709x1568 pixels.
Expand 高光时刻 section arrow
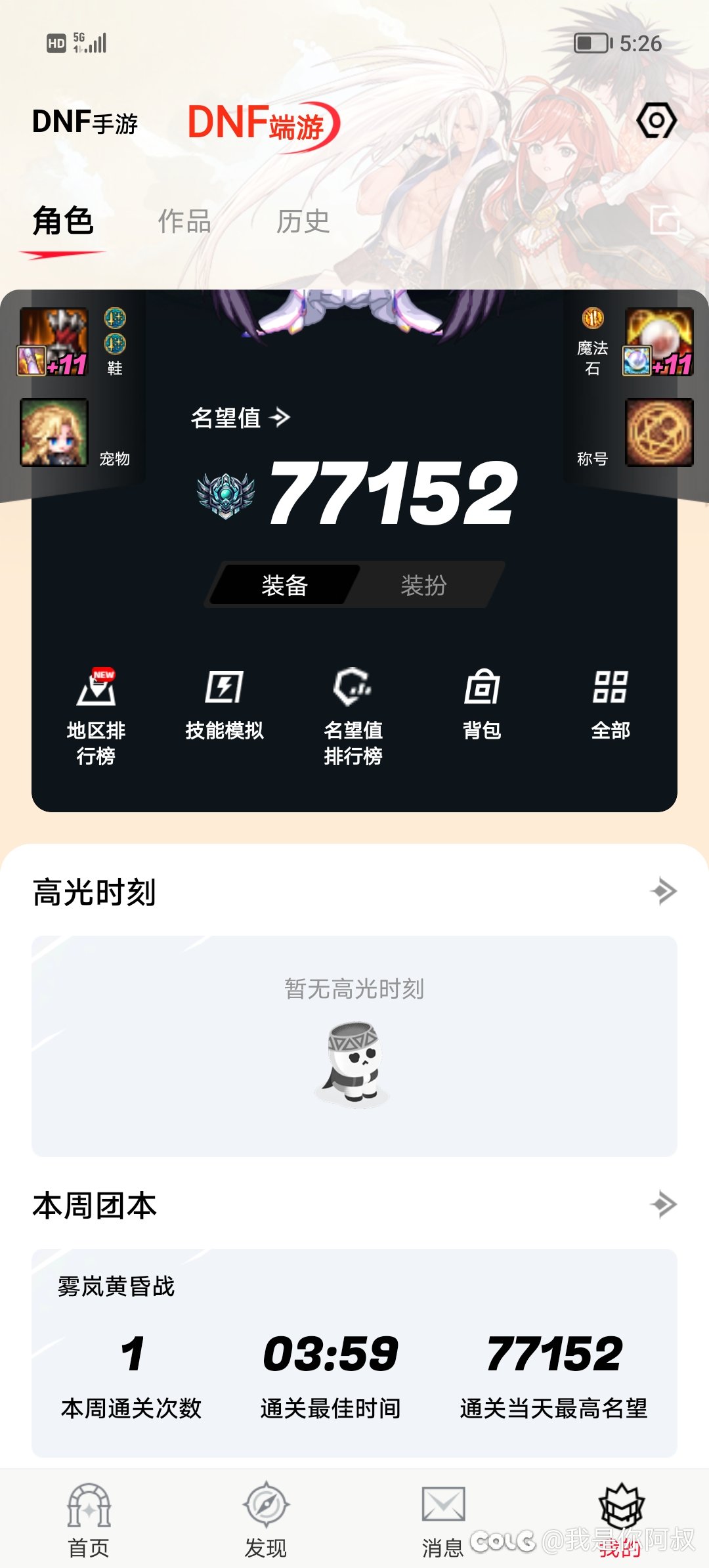pyautogui.click(x=663, y=892)
